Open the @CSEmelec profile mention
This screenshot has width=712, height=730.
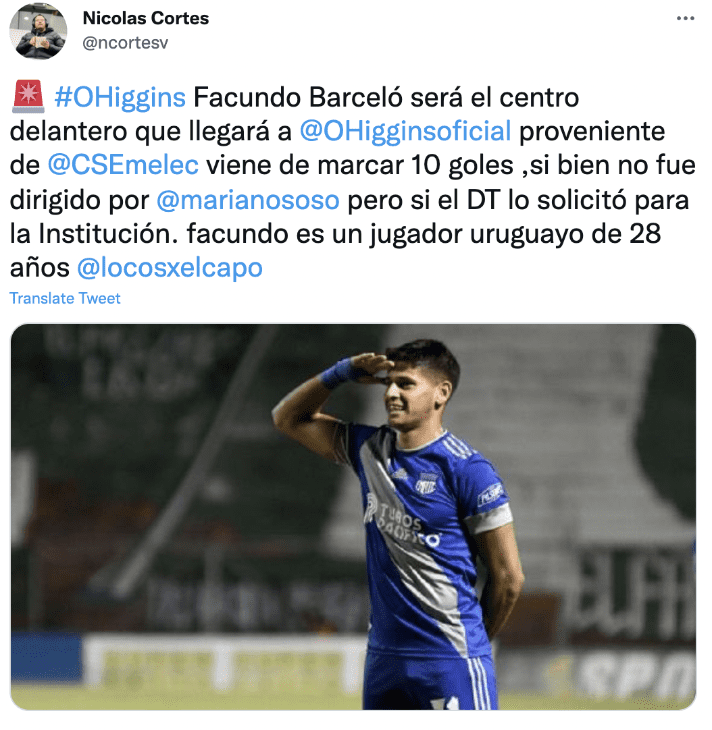pos(123,166)
